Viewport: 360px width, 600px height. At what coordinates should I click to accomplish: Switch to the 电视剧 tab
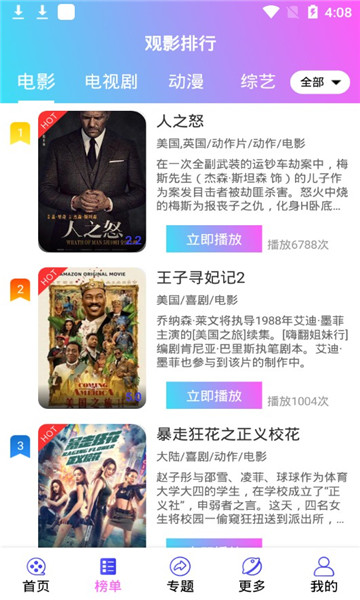click(x=111, y=82)
